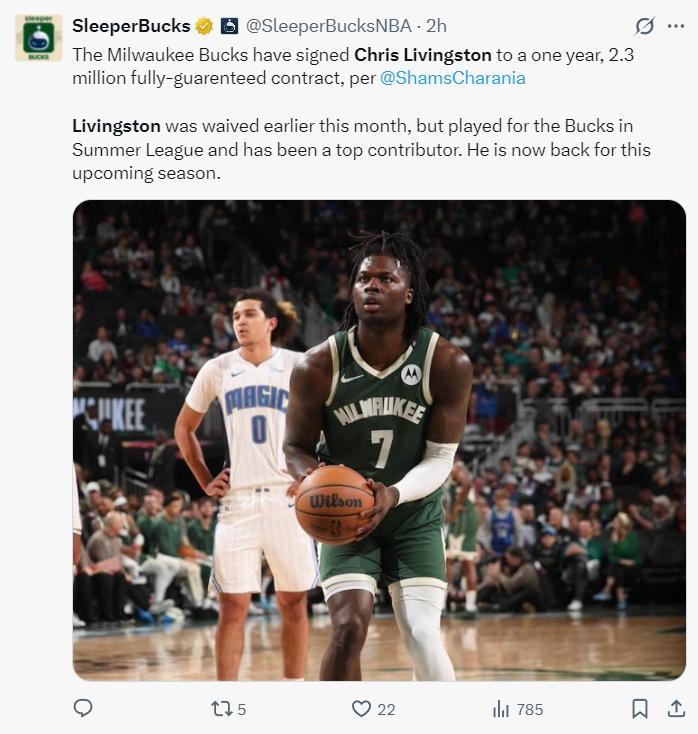View the Chris Livingston photo full size
698x734 pixels.
click(x=379, y=440)
